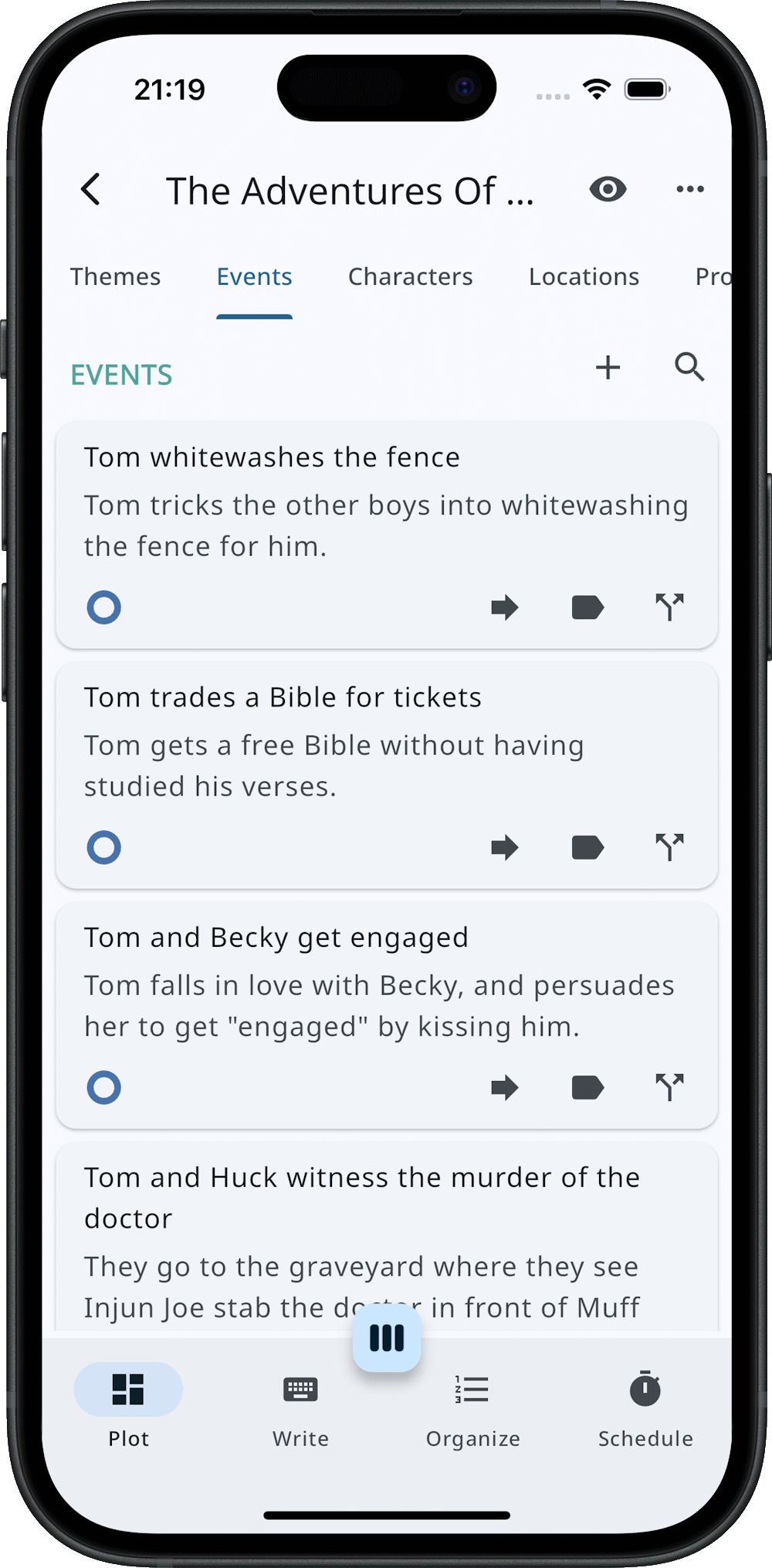The width and height of the screenshot is (772, 1568).
Task: Toggle the eye preview icon
Action: point(608,189)
